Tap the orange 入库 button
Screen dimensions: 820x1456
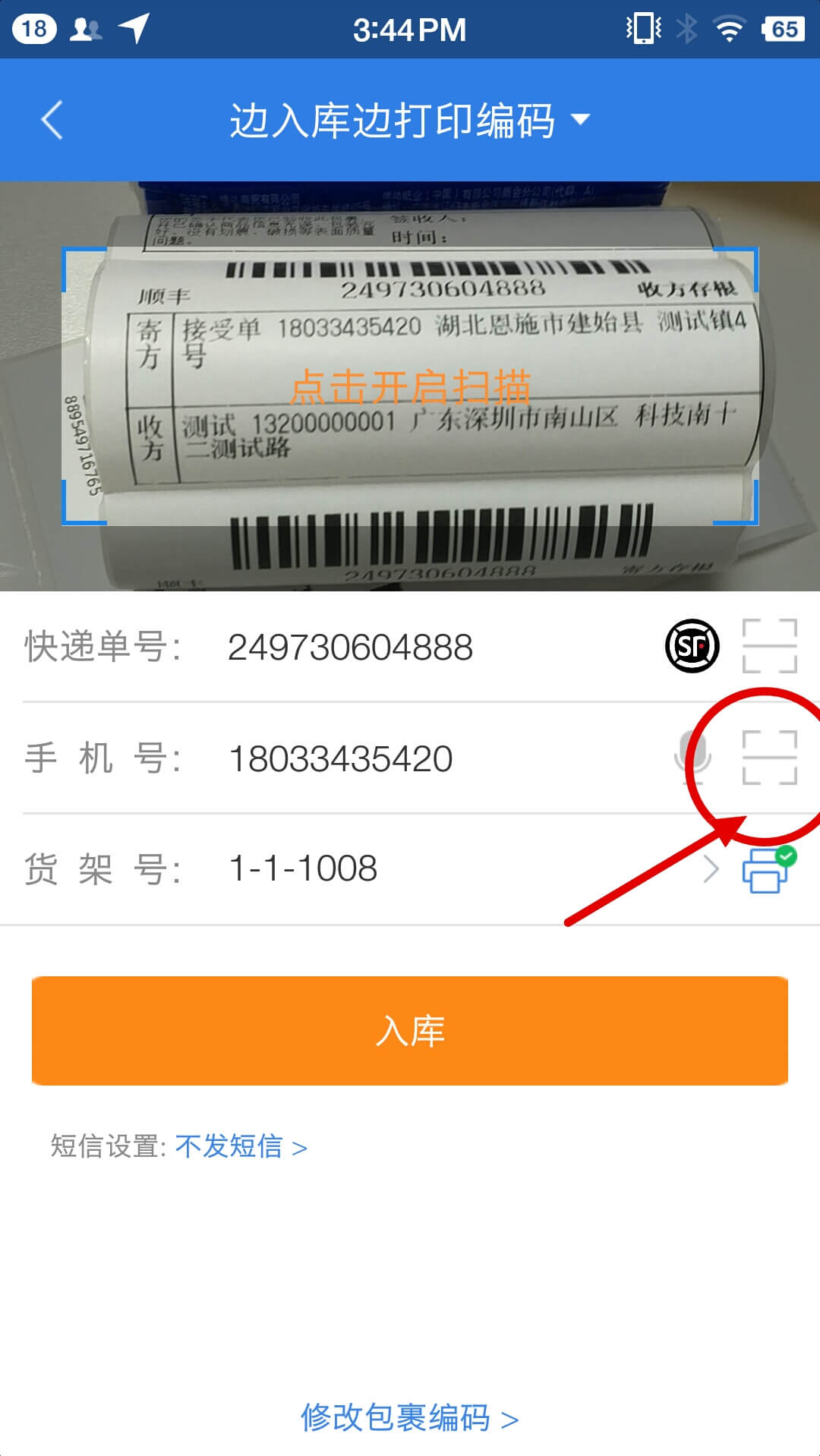tap(410, 1030)
